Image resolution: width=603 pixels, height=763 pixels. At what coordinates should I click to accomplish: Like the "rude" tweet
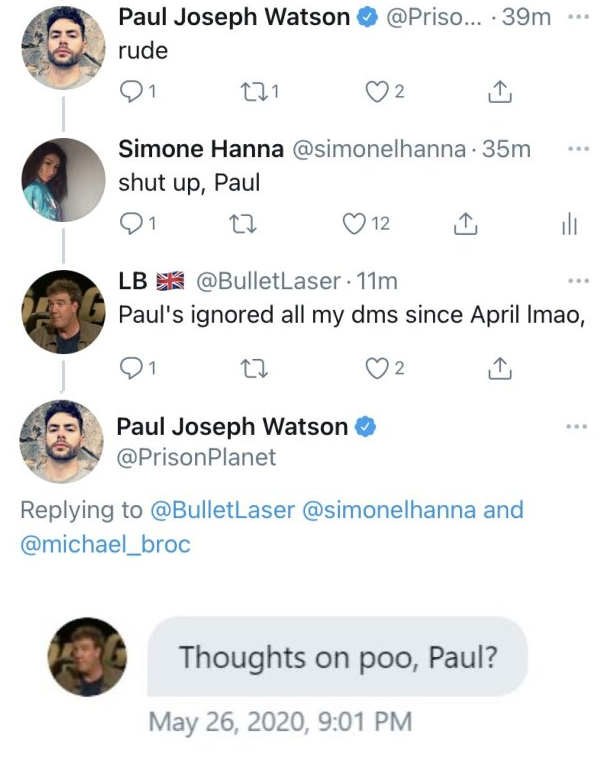point(376,92)
